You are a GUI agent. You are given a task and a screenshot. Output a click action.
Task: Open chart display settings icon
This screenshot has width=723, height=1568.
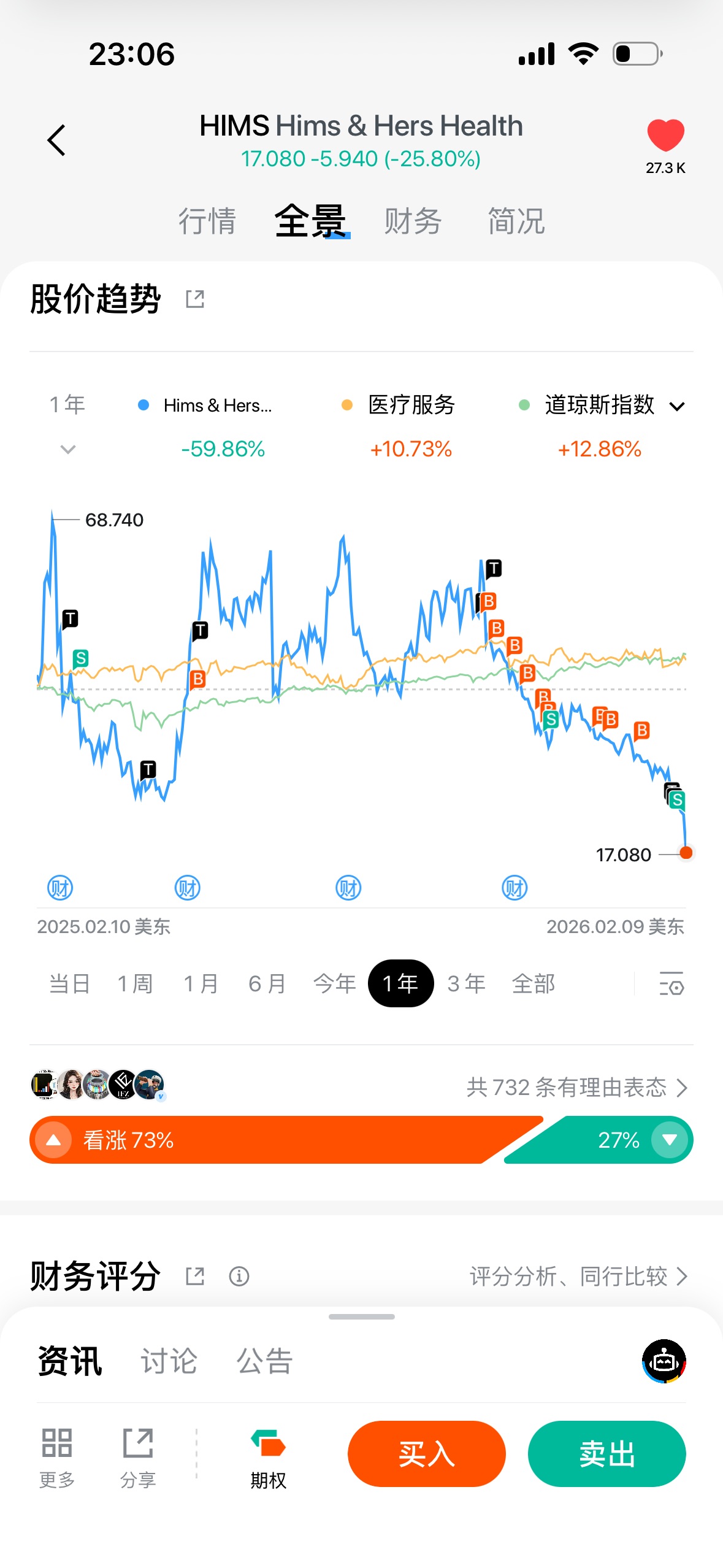tap(671, 984)
